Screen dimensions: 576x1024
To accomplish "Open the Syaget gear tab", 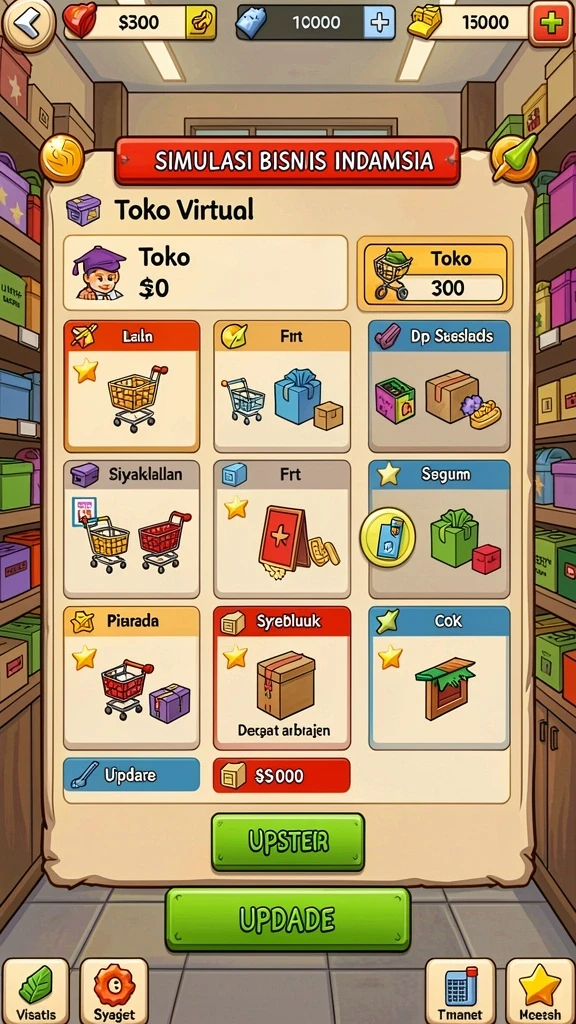I will [114, 991].
